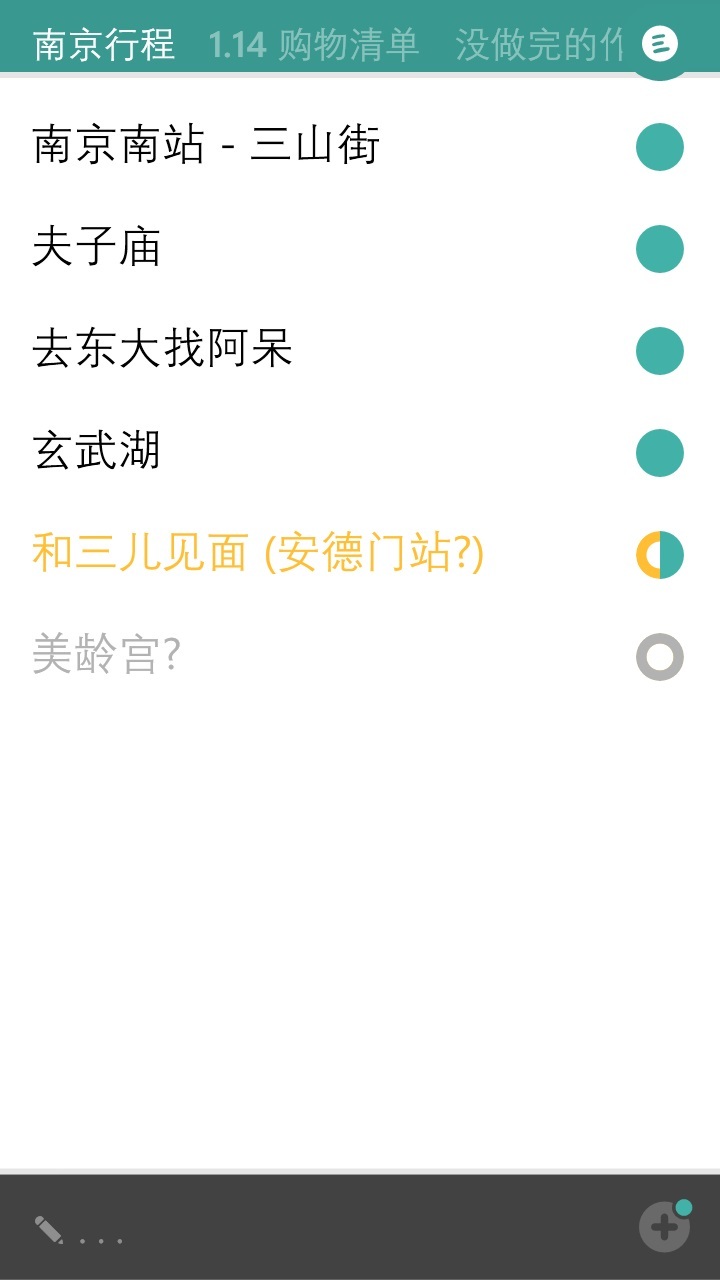
Task: Toggle status circle for 玄武湖
Action: (659, 453)
